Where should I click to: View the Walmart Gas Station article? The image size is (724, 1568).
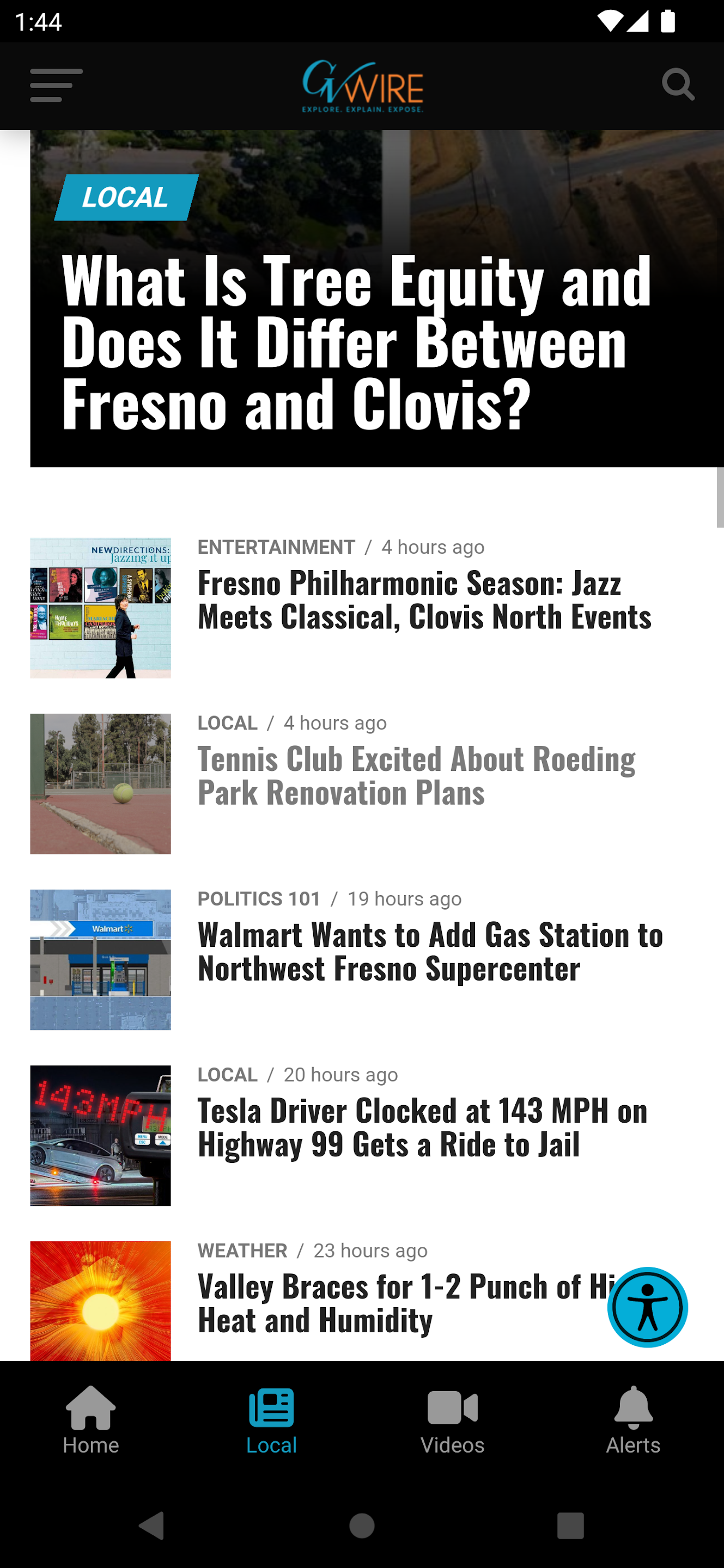click(x=430, y=951)
